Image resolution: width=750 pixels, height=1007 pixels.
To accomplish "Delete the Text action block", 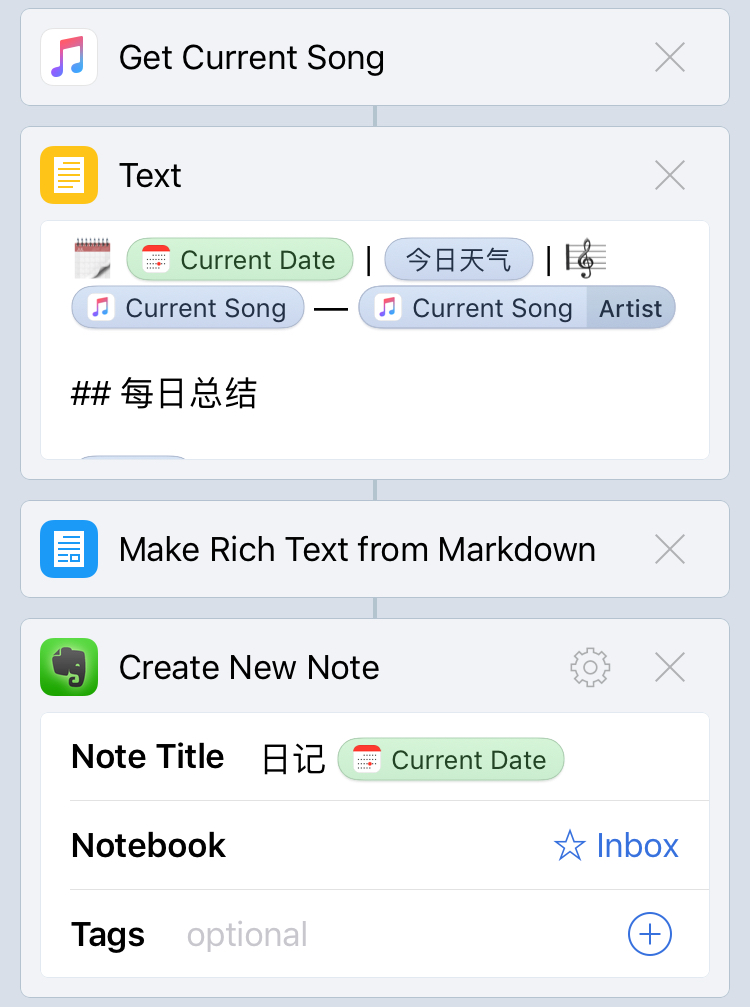I will (669, 176).
